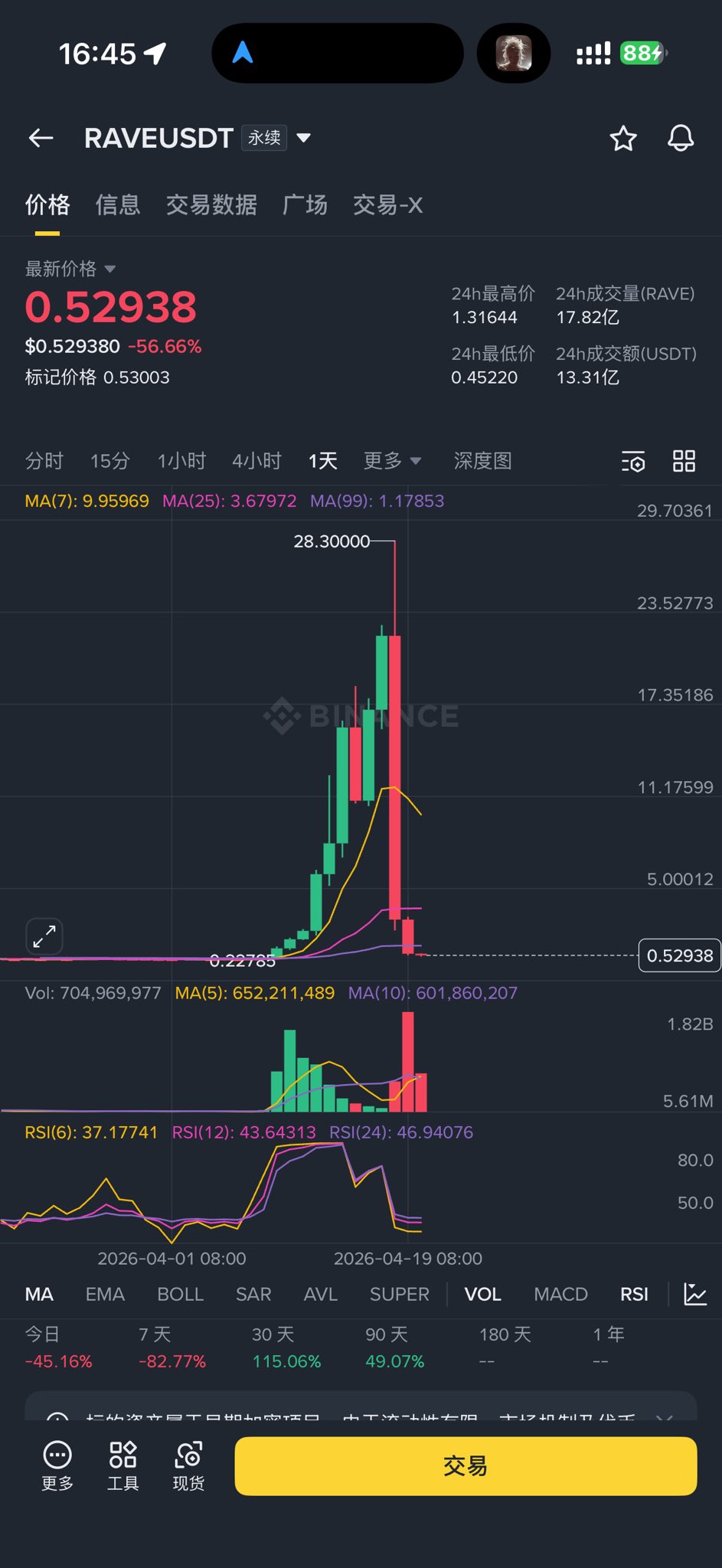Enable the BOLL indicator
Image resolution: width=722 pixels, height=1568 pixels.
click(x=180, y=1294)
